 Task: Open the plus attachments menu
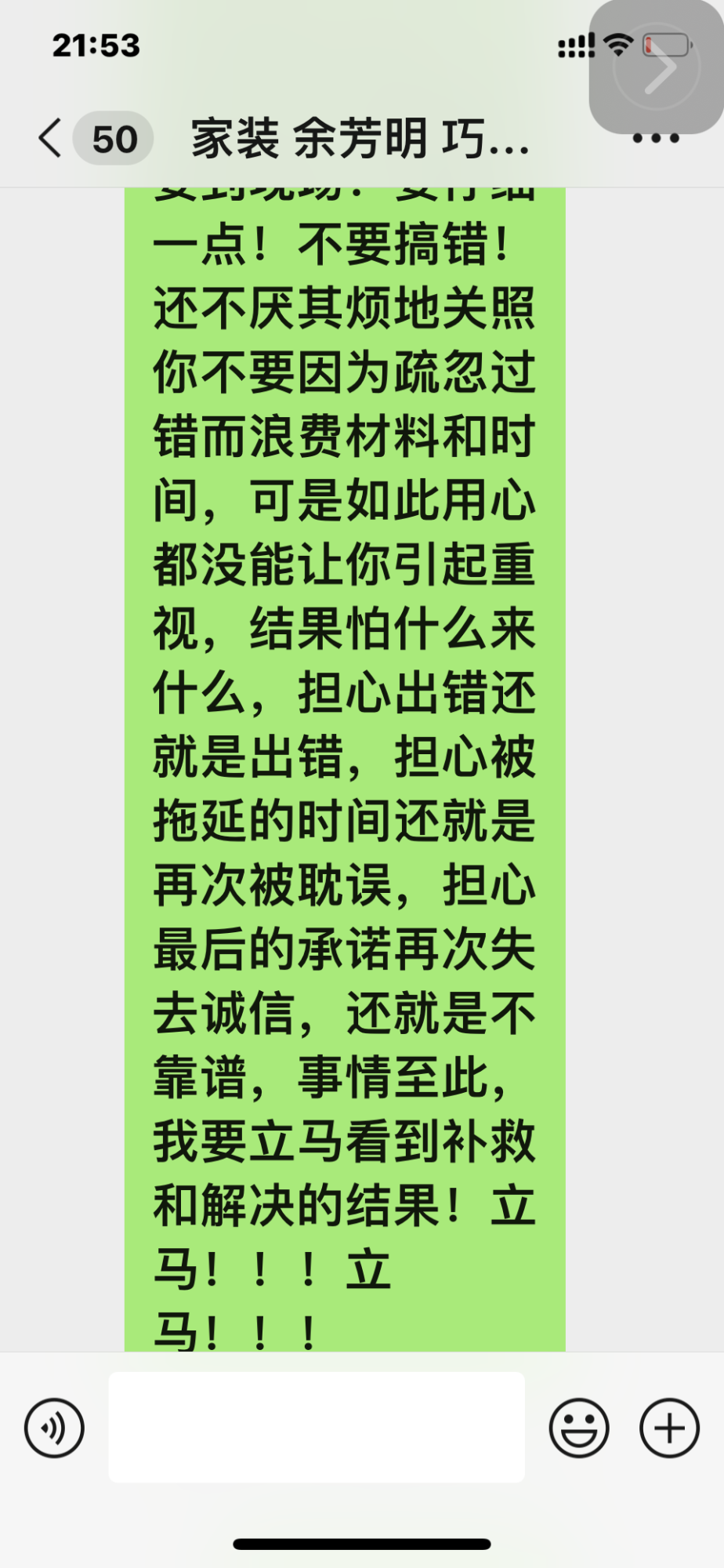[x=669, y=1428]
